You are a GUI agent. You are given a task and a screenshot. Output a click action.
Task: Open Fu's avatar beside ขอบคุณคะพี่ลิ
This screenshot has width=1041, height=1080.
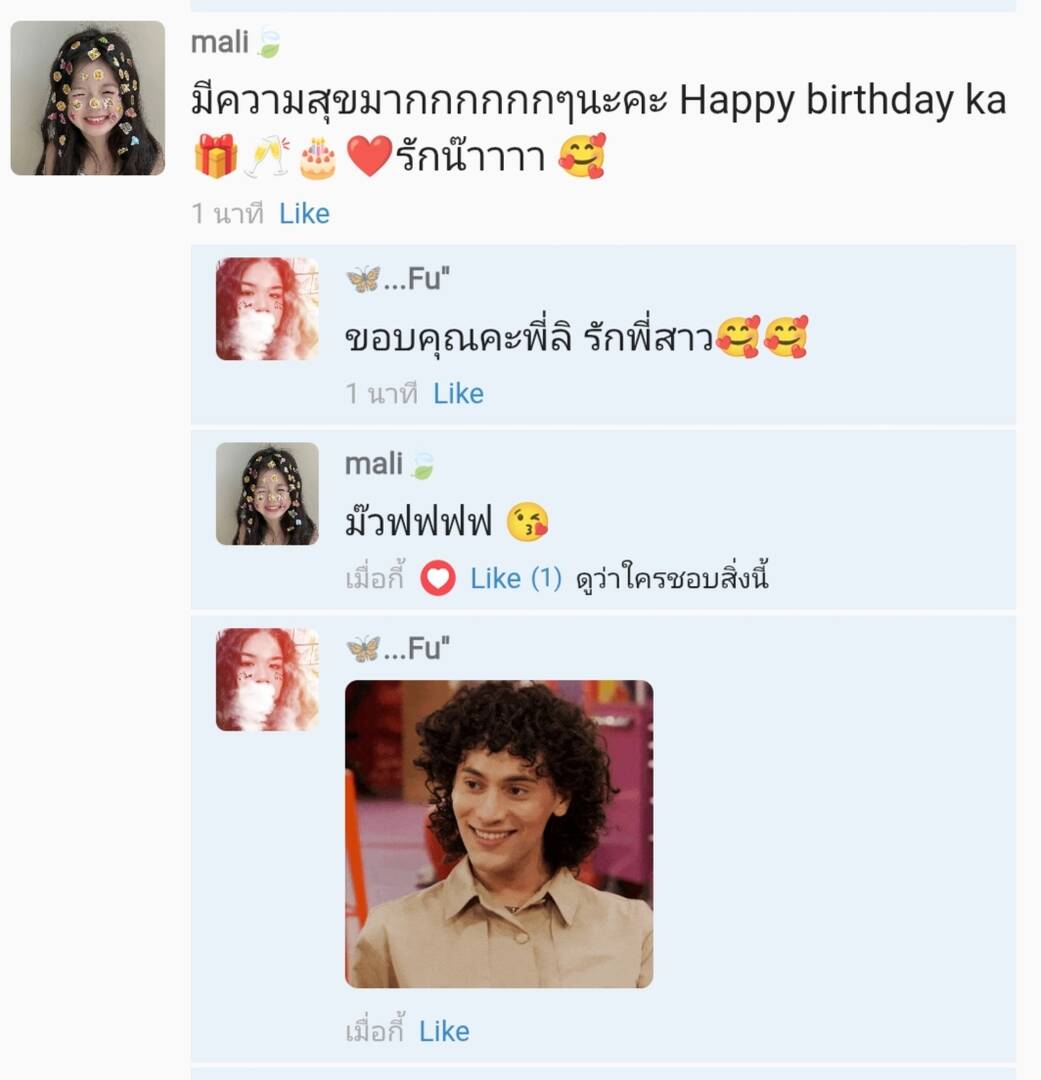click(267, 309)
